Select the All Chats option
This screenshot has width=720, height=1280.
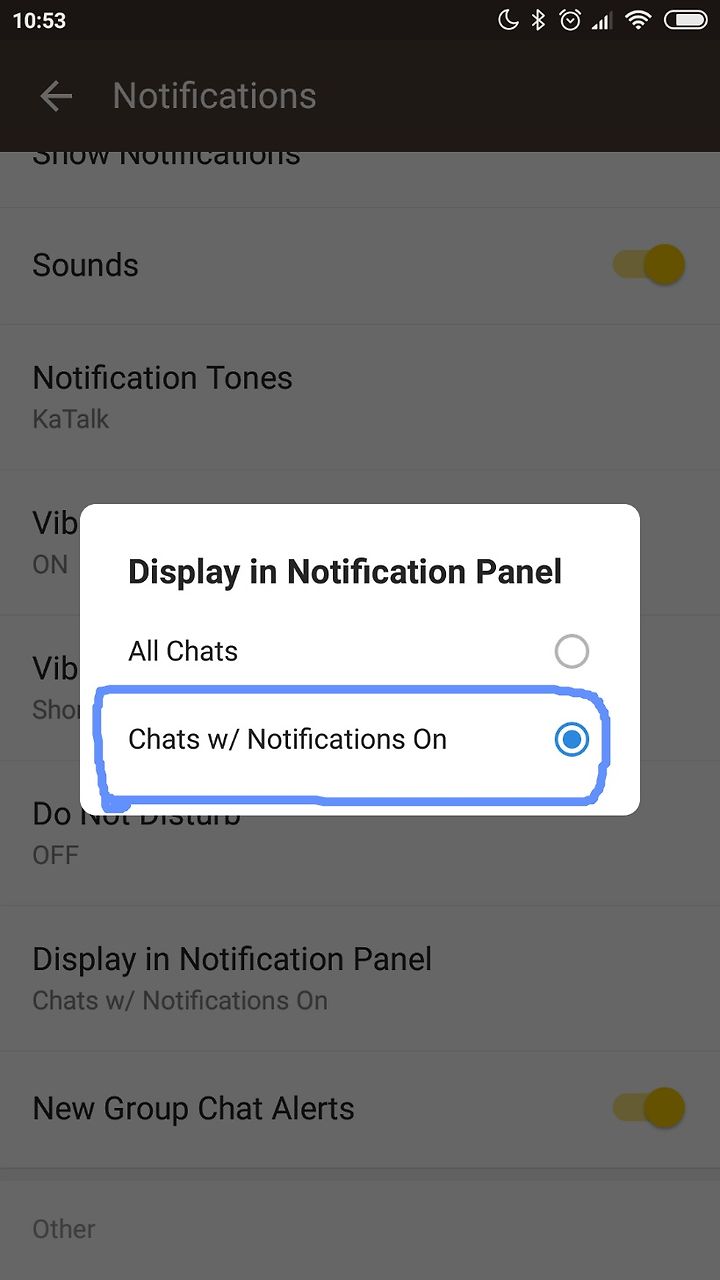[x=359, y=652]
